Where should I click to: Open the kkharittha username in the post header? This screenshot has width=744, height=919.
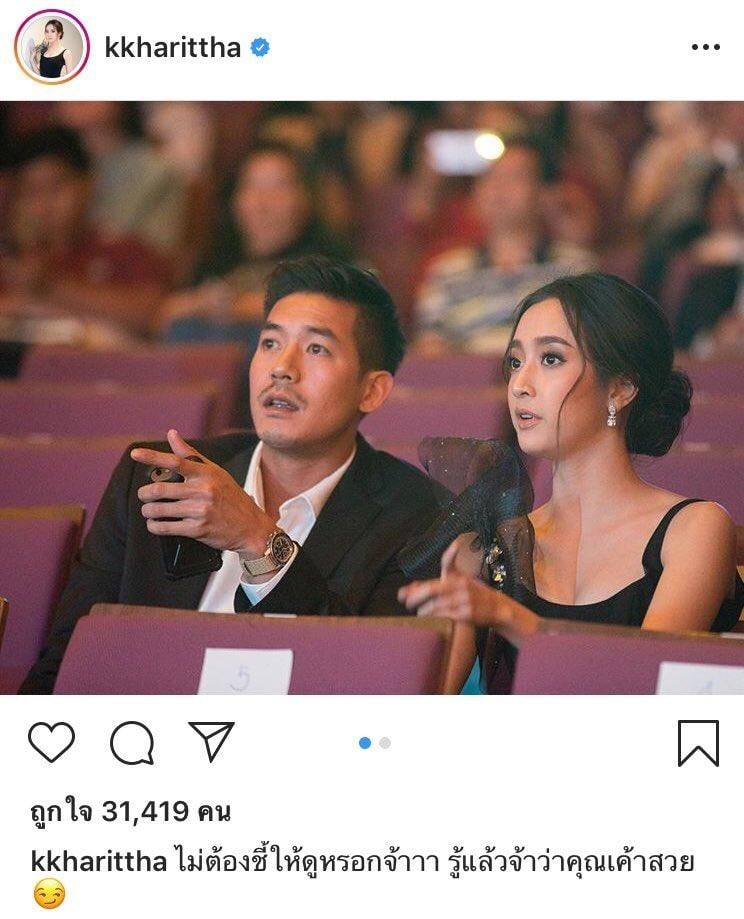pos(172,47)
